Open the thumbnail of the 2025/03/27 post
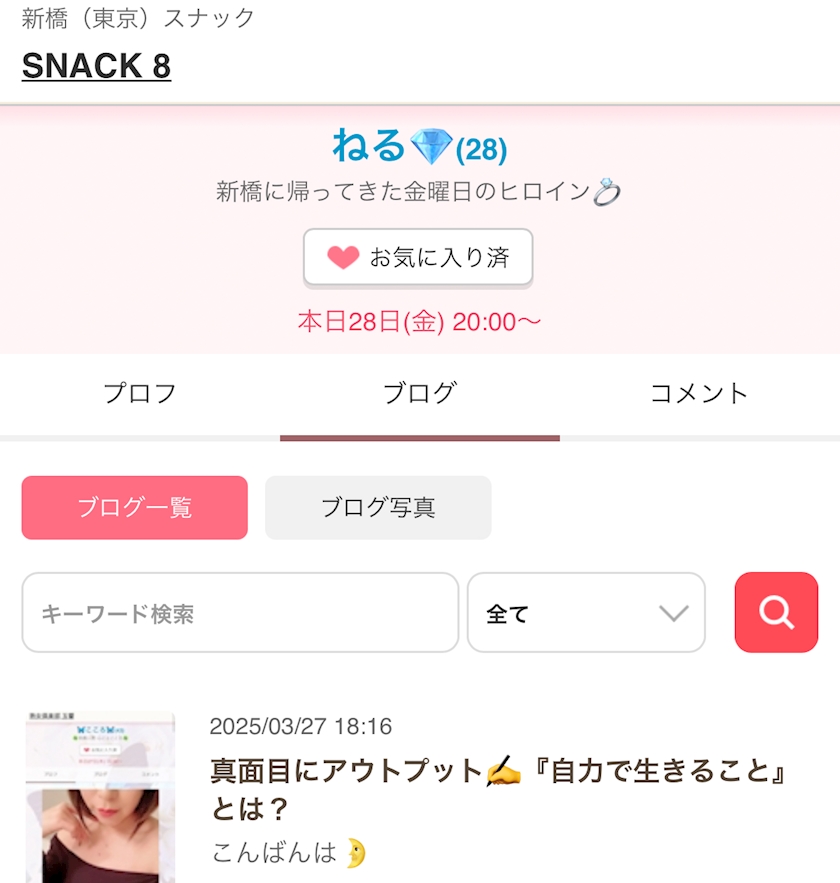The height and width of the screenshot is (883, 840). 101,797
